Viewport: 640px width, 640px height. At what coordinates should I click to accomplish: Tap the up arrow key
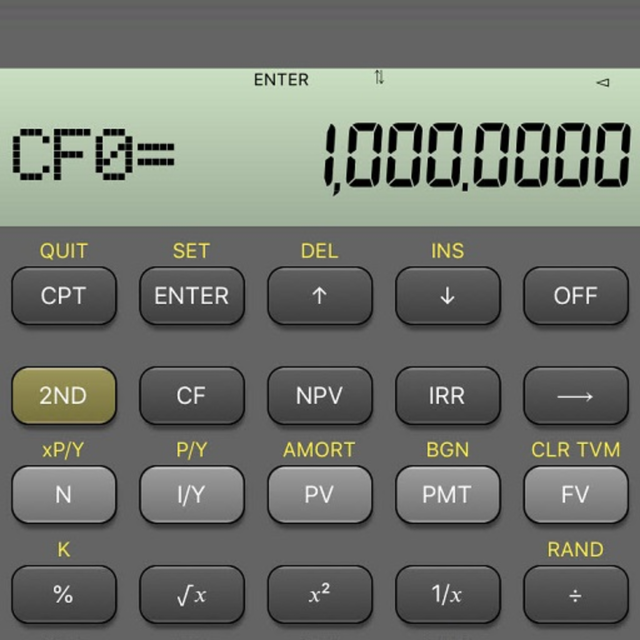(x=319, y=296)
